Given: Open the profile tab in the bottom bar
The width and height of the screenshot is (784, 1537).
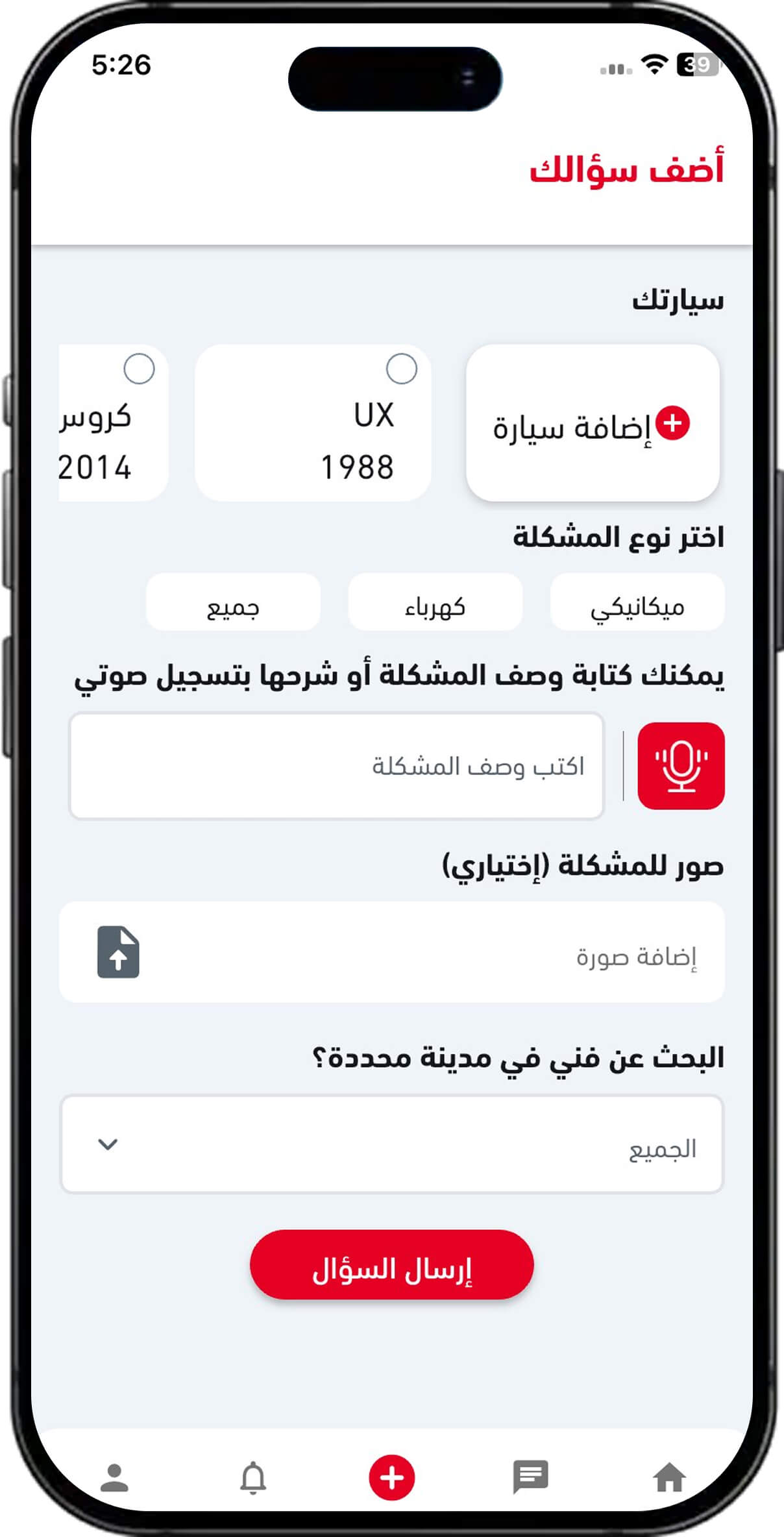Looking at the screenshot, I should point(114,1478).
